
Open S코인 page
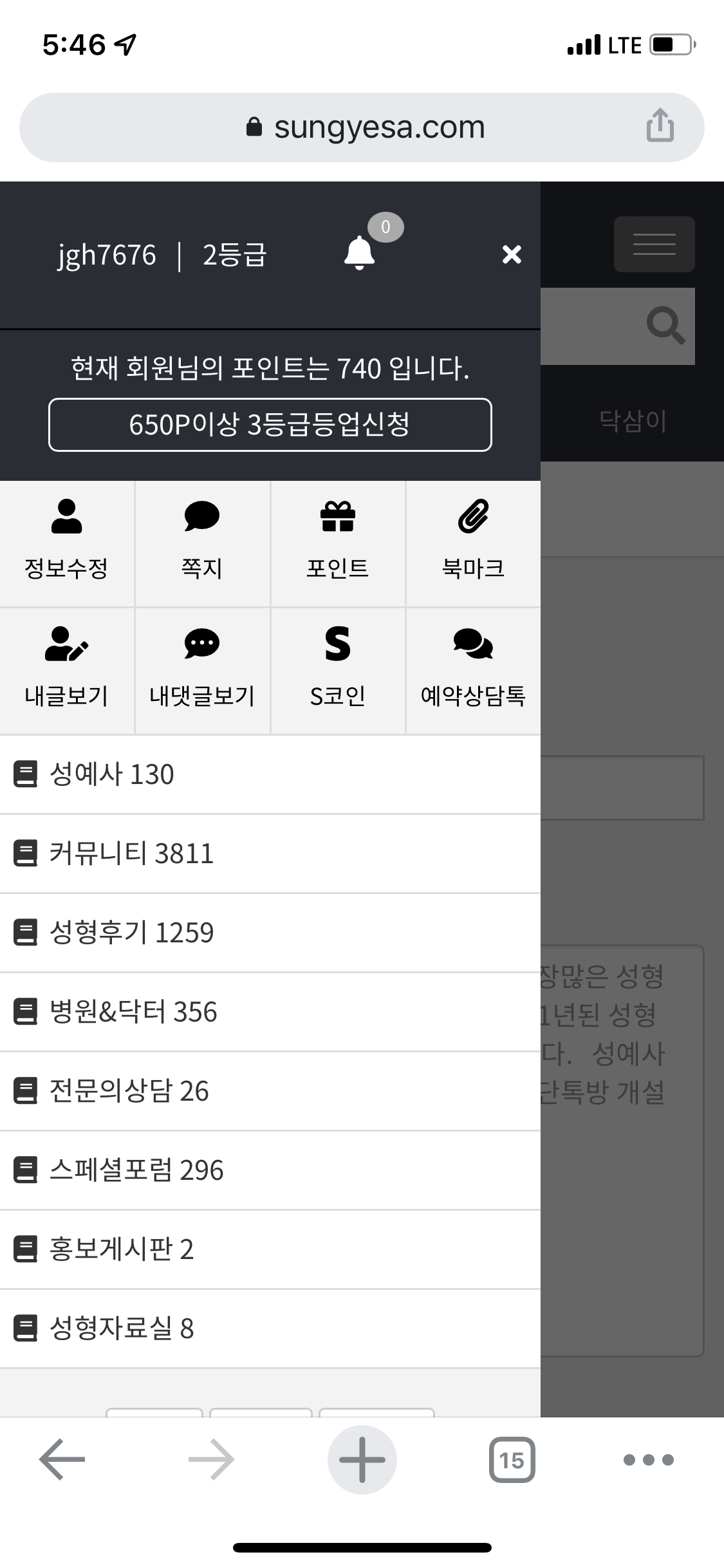pos(338,669)
